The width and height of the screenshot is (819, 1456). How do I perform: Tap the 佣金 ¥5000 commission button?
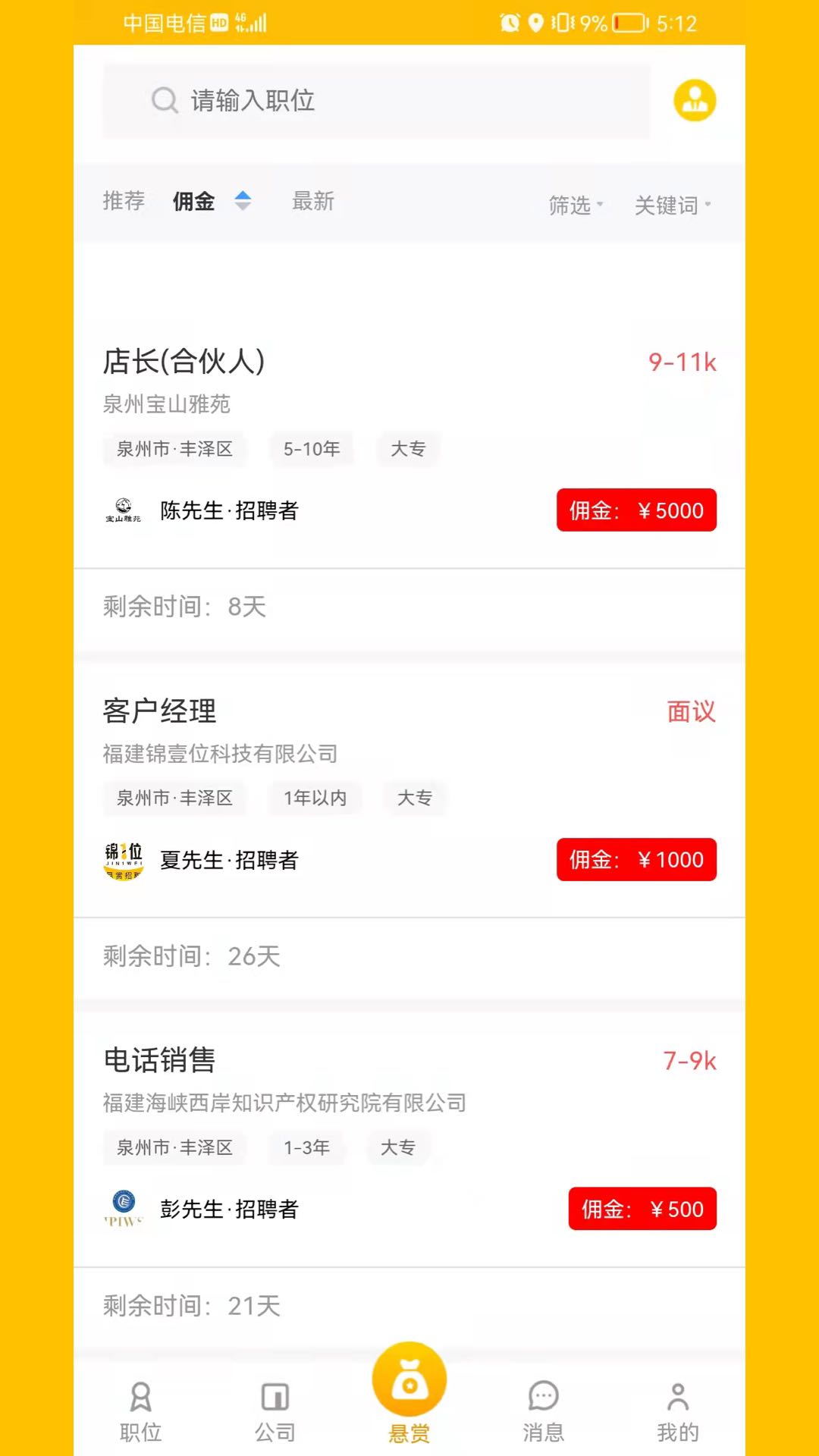(636, 510)
